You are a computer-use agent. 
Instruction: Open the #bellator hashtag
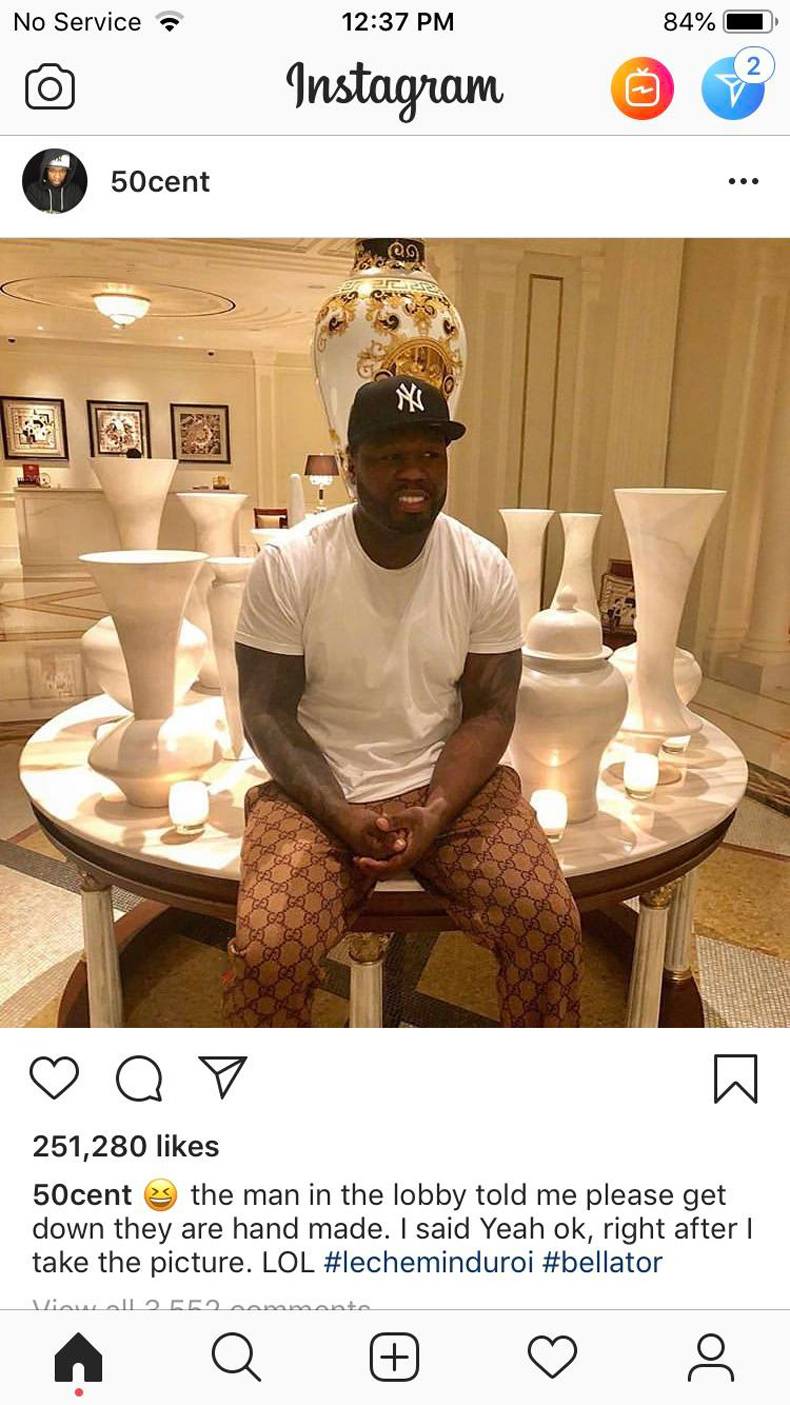(x=602, y=1262)
